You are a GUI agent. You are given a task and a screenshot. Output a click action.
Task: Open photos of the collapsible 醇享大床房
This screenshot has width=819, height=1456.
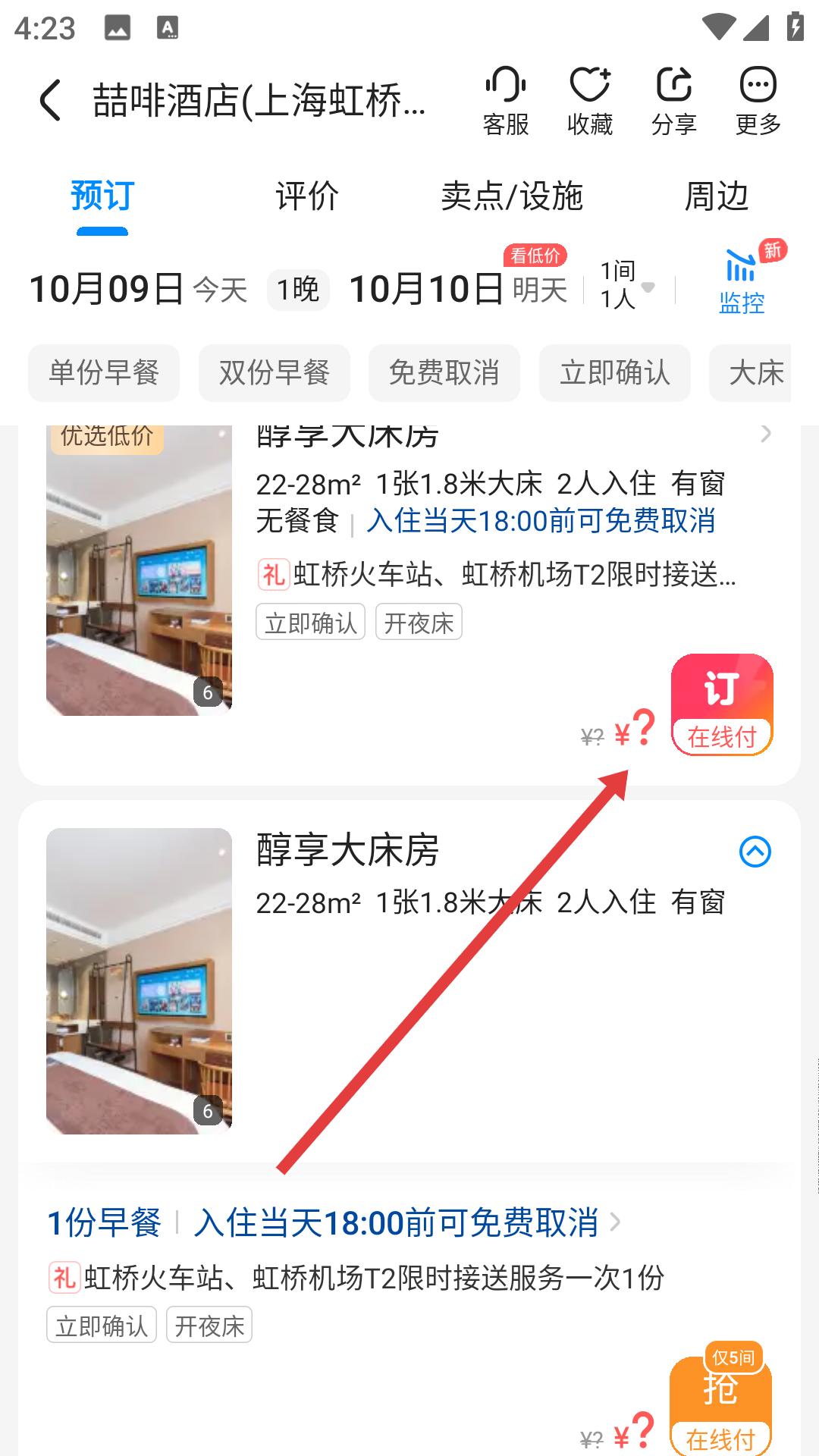coord(139,981)
